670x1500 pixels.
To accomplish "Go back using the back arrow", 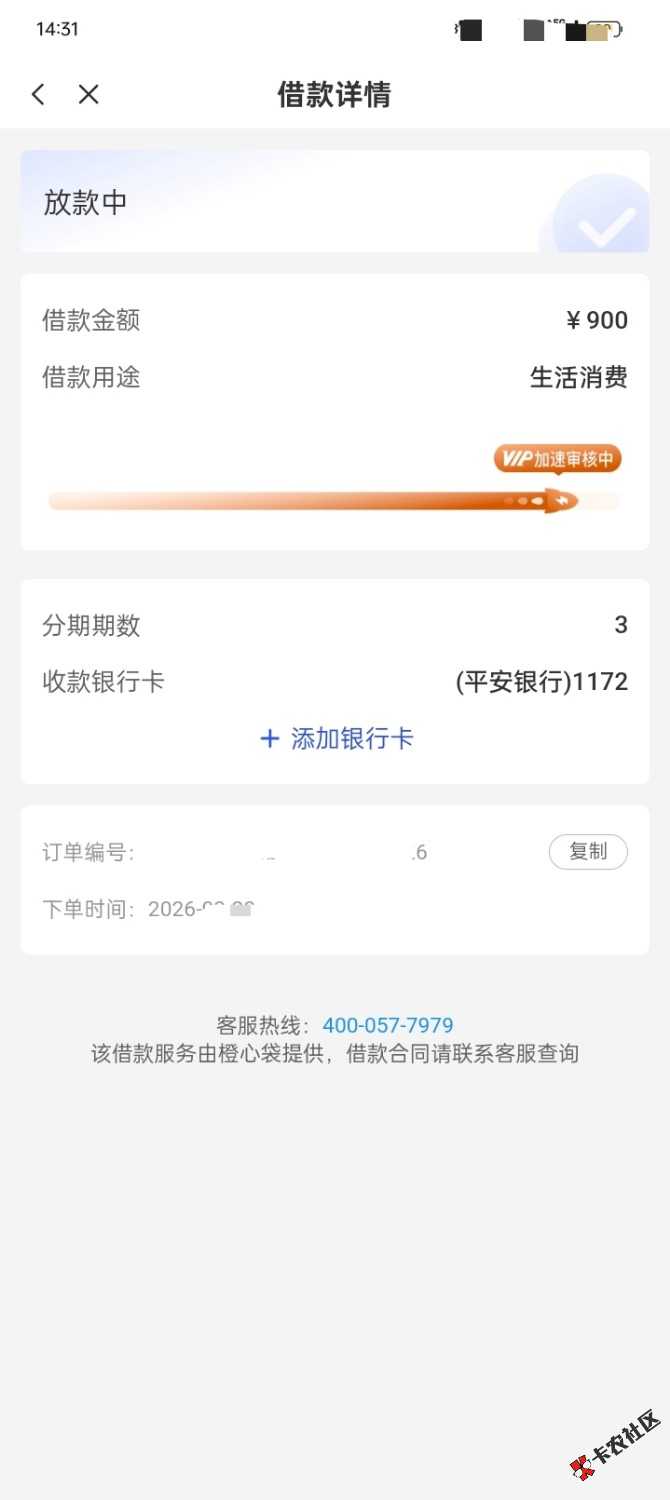I will coord(38,95).
